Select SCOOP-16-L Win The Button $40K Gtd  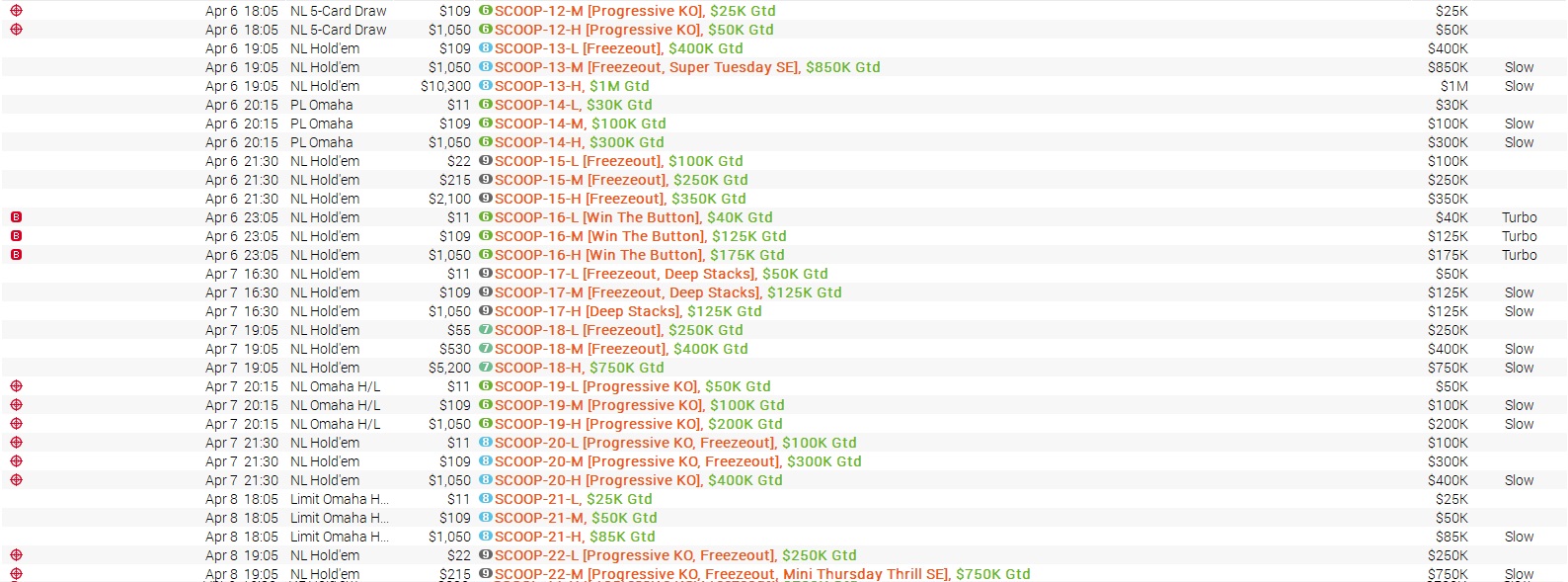(633, 217)
